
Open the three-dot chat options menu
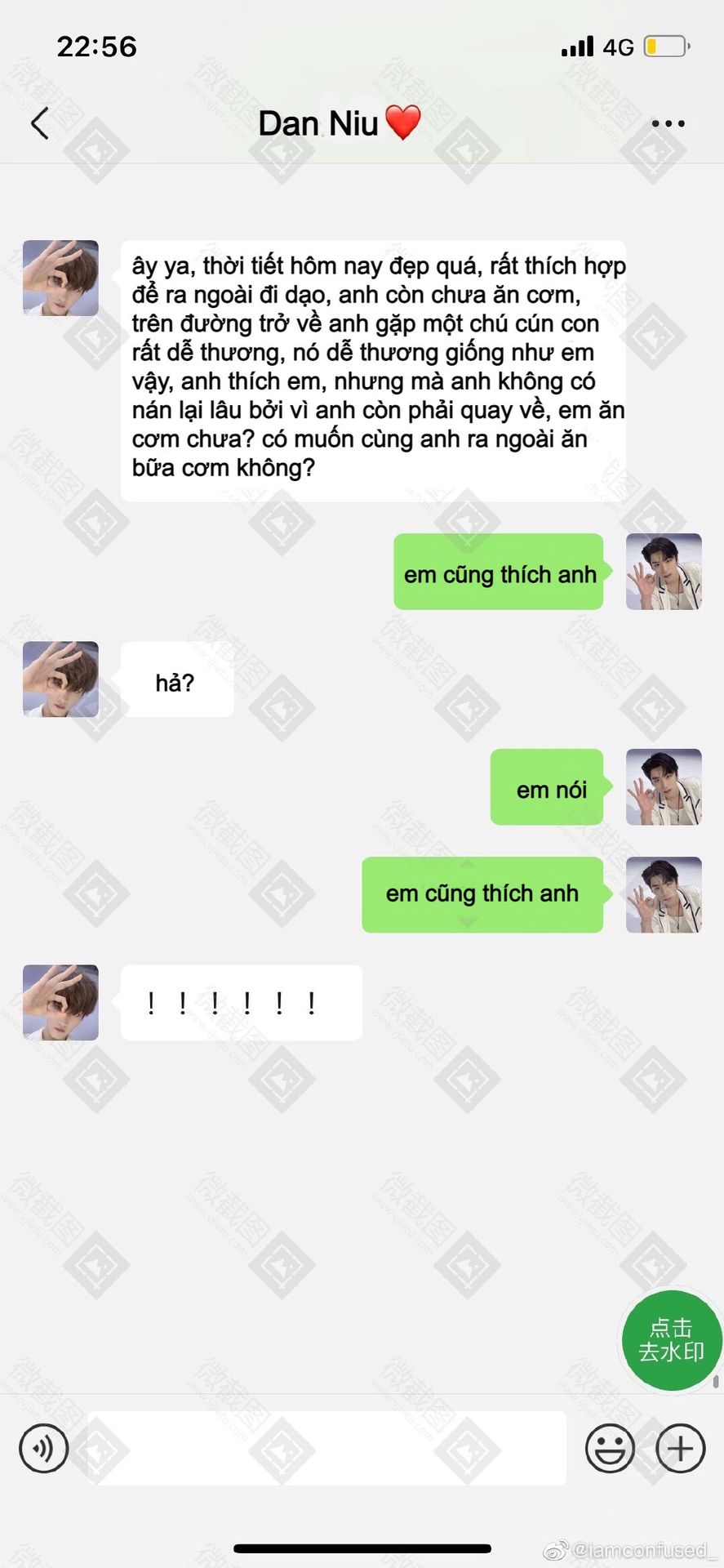pos(668,124)
